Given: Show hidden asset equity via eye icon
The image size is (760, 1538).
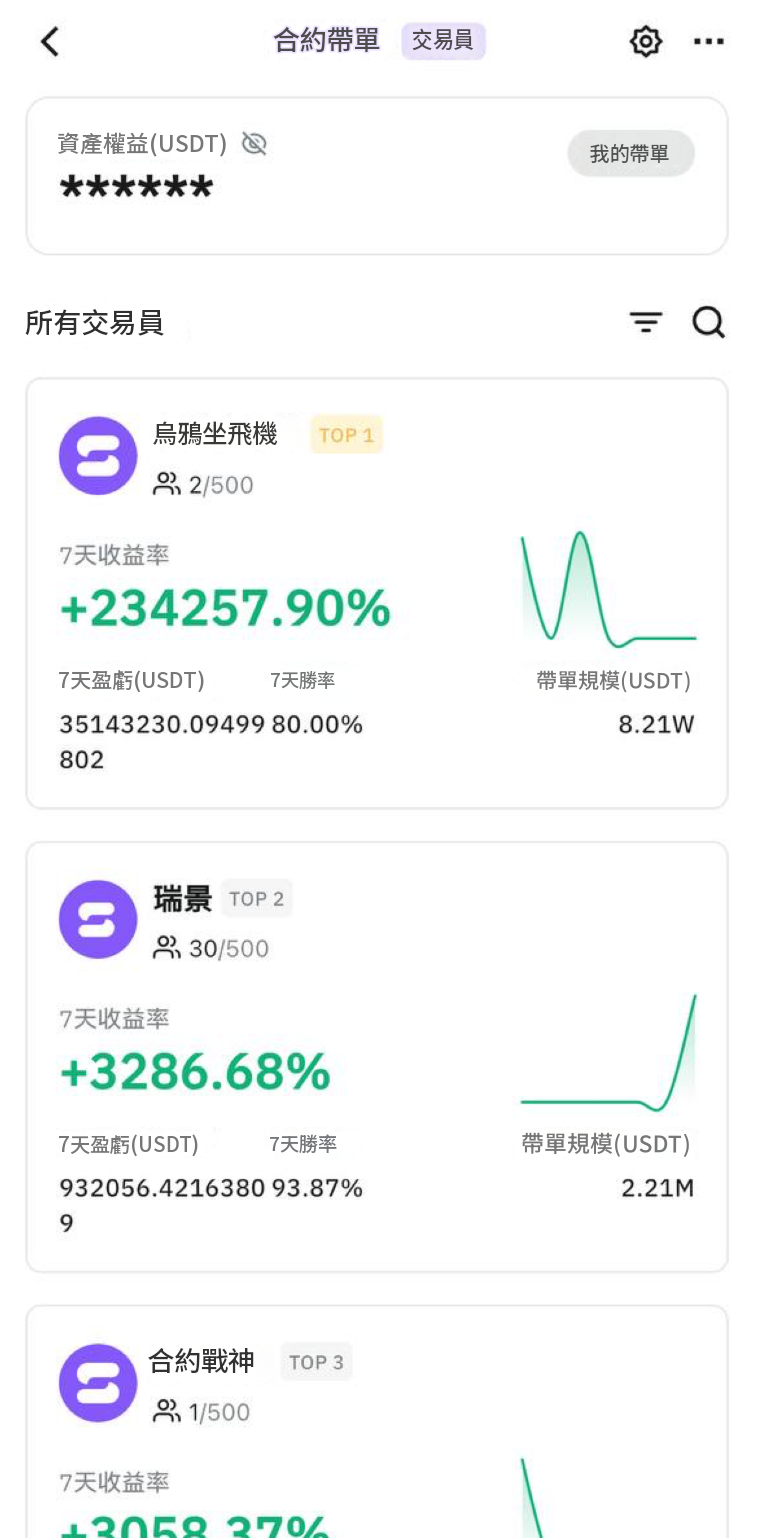Looking at the screenshot, I should [254, 144].
